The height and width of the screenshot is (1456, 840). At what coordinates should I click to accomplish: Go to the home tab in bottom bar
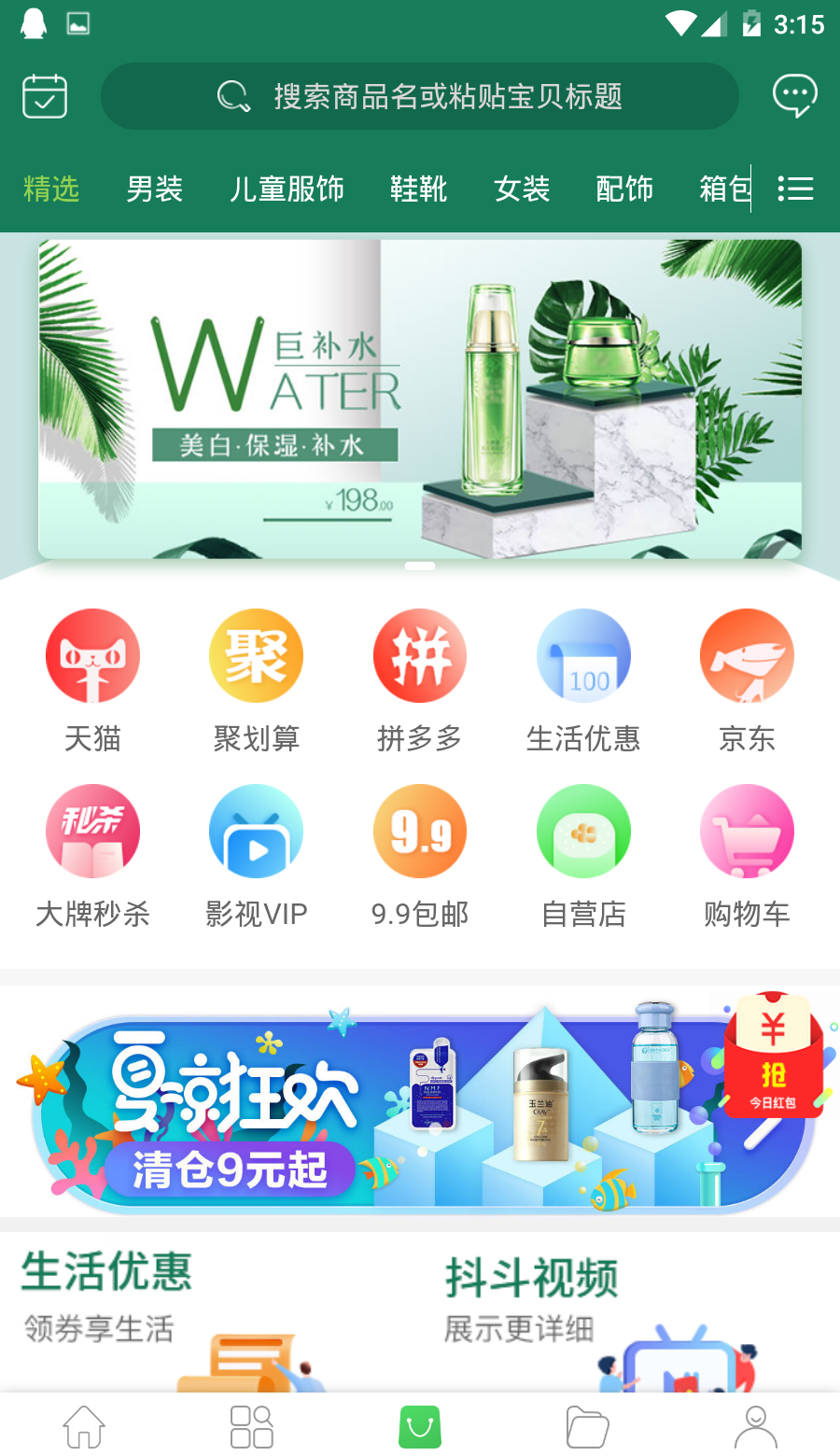coord(84,1426)
